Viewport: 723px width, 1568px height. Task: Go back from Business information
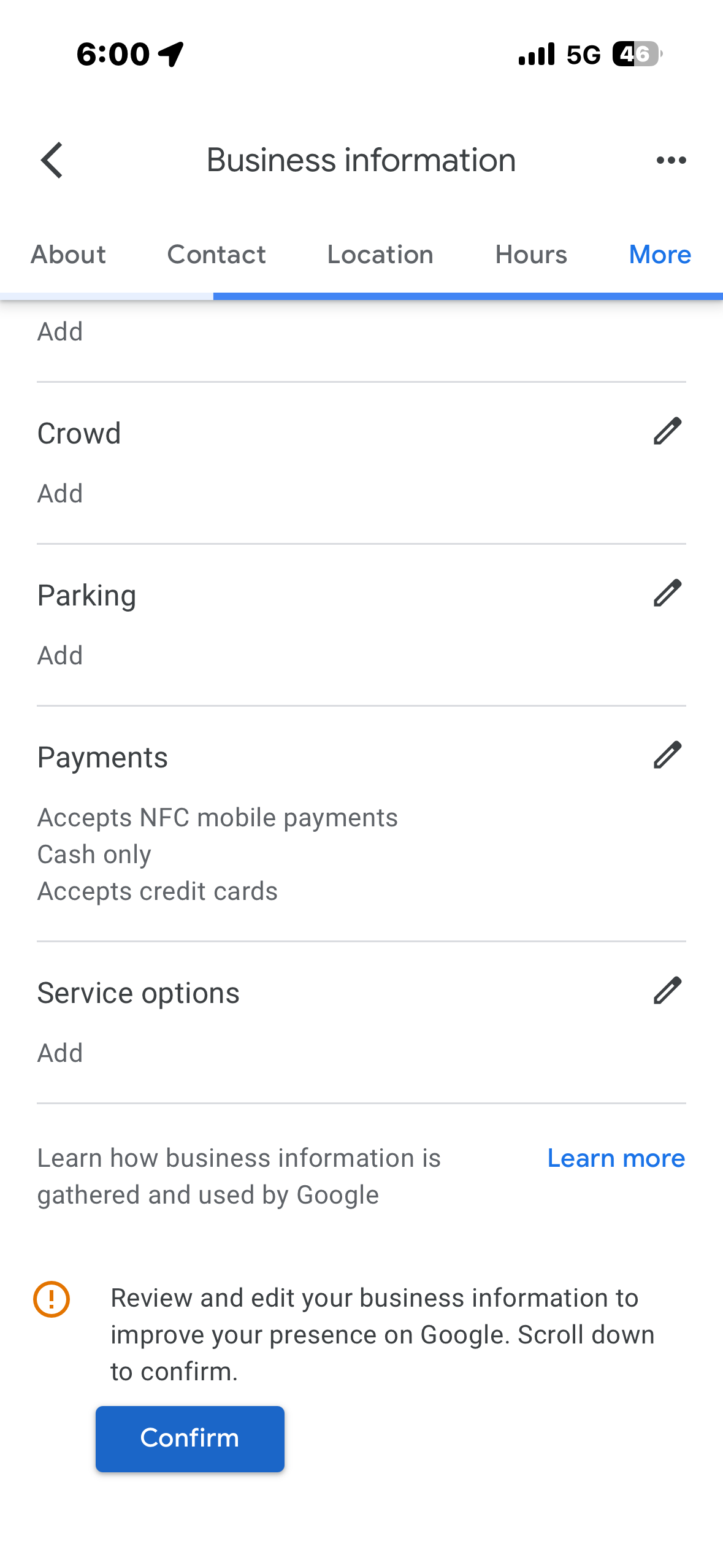(x=52, y=160)
